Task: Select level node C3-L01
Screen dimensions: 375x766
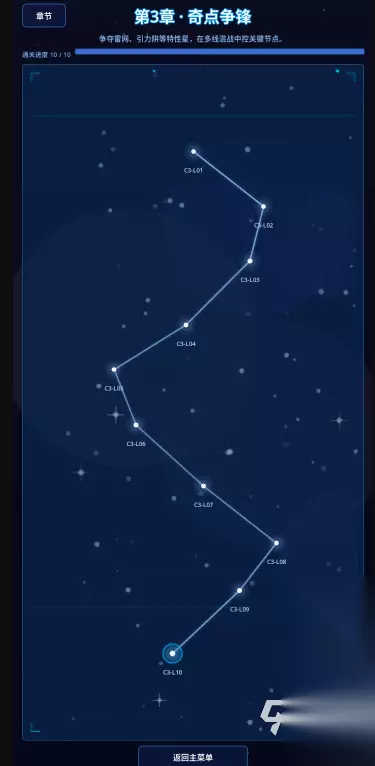Action: [193, 151]
